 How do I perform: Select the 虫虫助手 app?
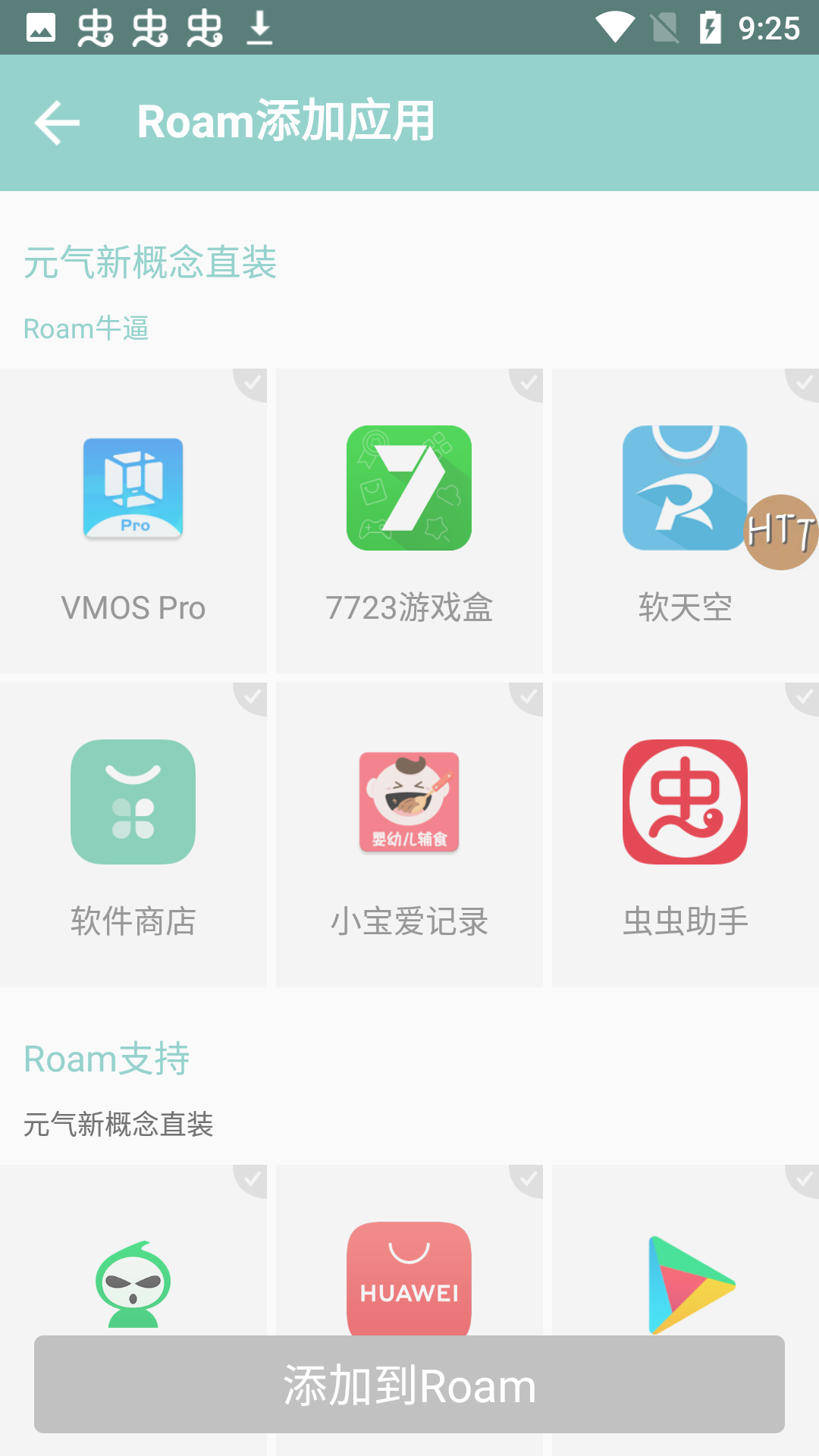685,834
